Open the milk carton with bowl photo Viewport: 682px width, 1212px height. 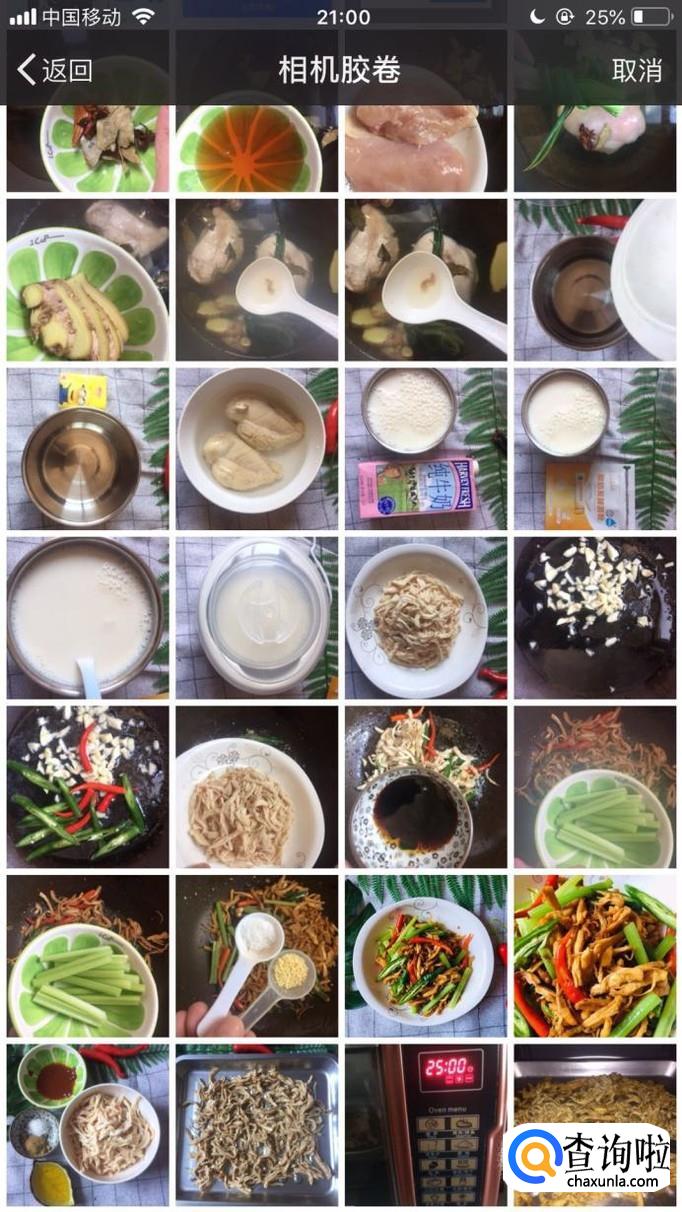click(426, 449)
